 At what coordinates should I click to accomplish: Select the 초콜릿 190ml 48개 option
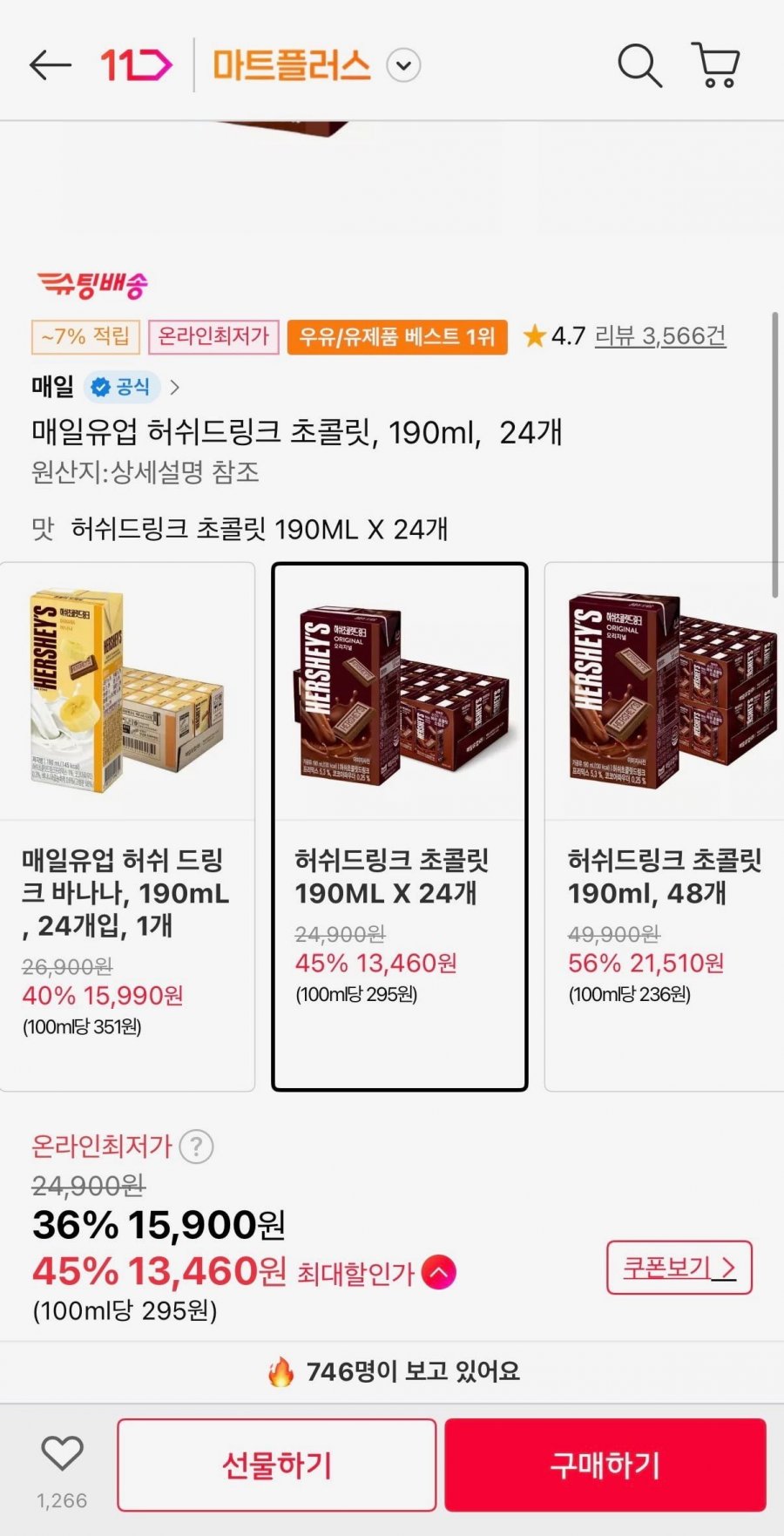coord(664,826)
